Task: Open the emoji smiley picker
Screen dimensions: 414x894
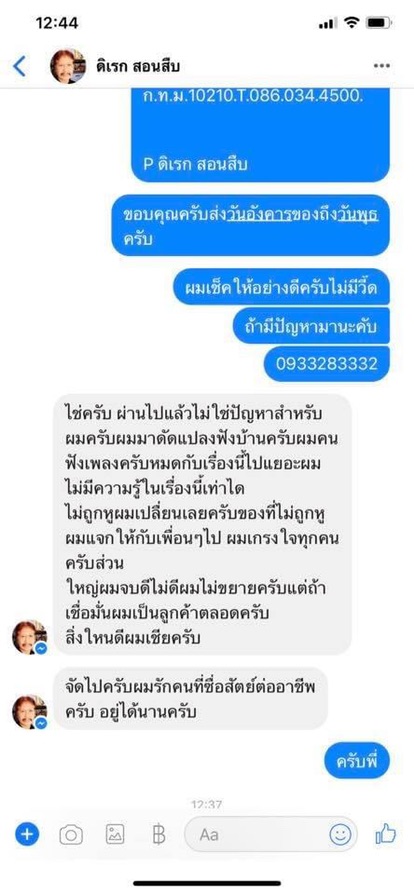Action: point(340,835)
